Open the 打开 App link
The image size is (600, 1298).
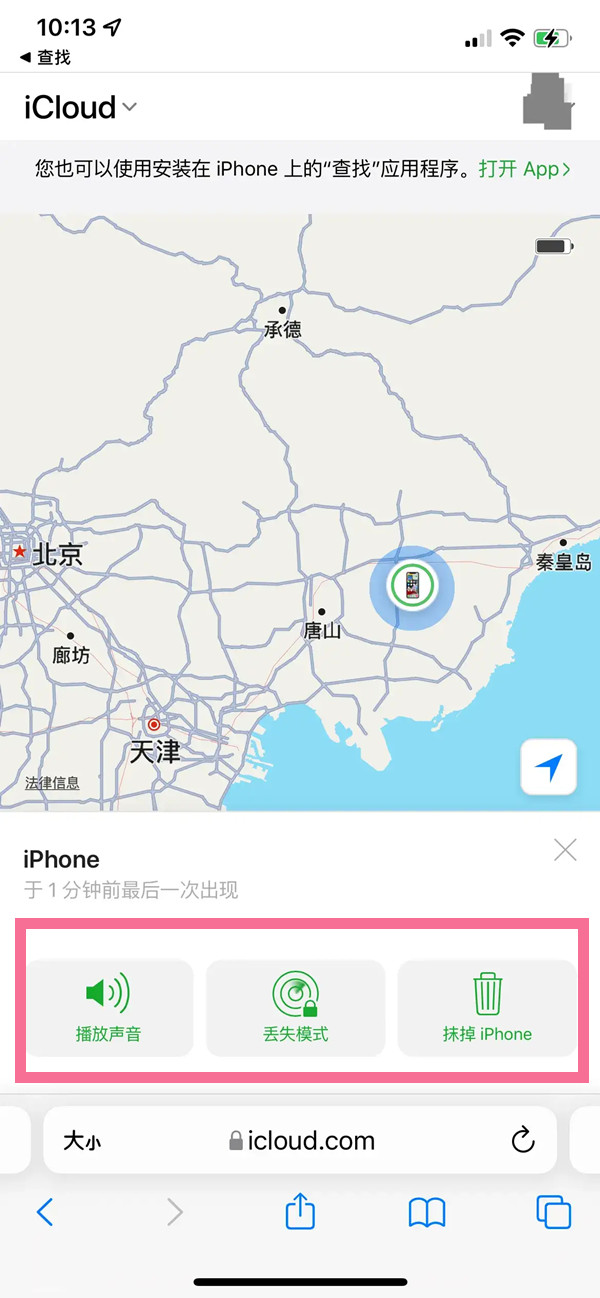(525, 169)
